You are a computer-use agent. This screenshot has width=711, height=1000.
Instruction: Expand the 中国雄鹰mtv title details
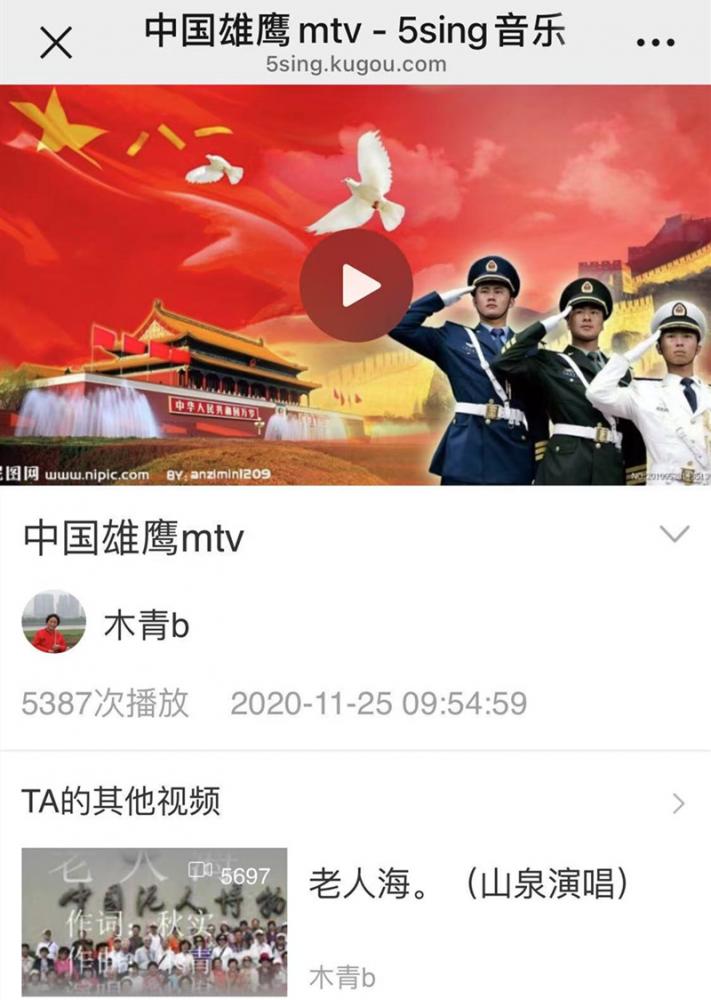coord(676,535)
